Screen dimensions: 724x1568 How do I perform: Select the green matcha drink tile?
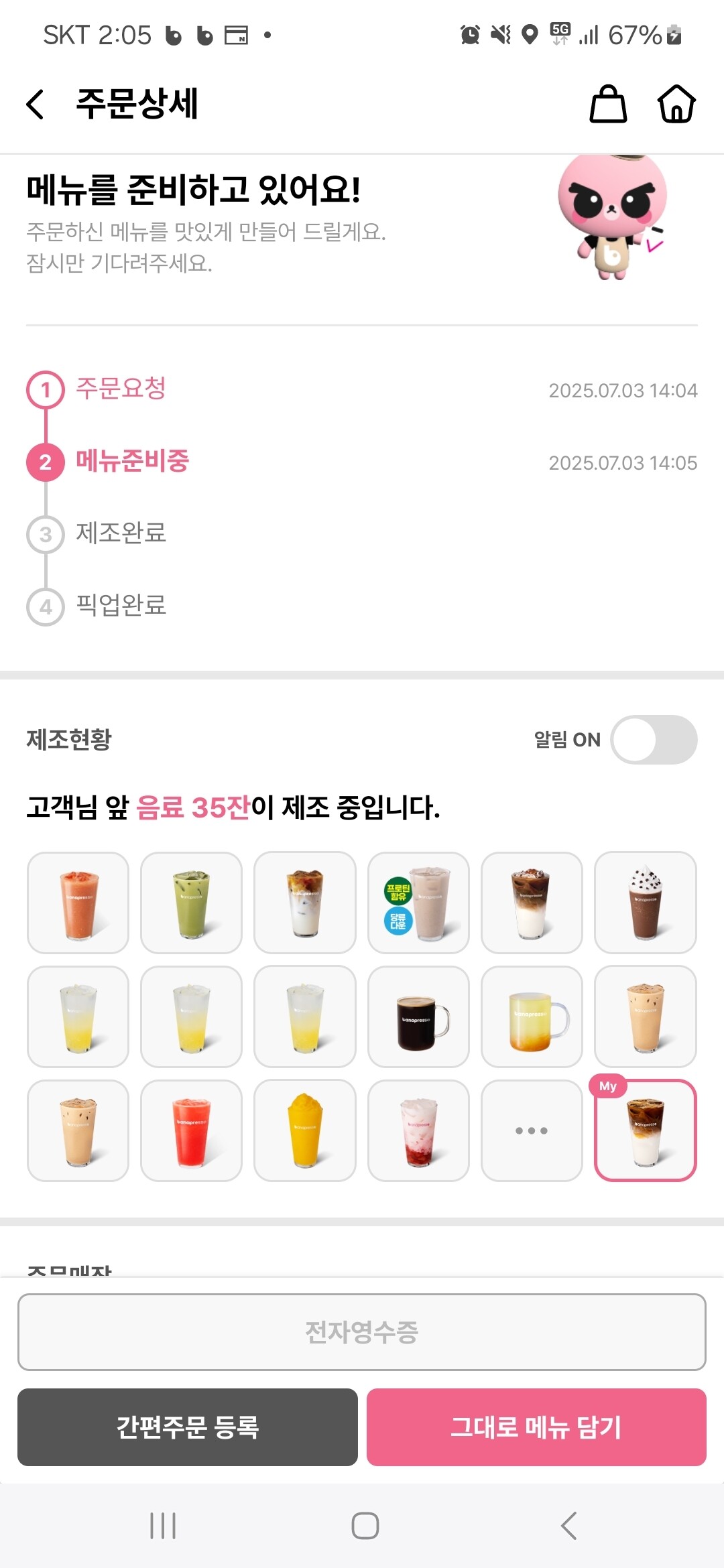191,903
